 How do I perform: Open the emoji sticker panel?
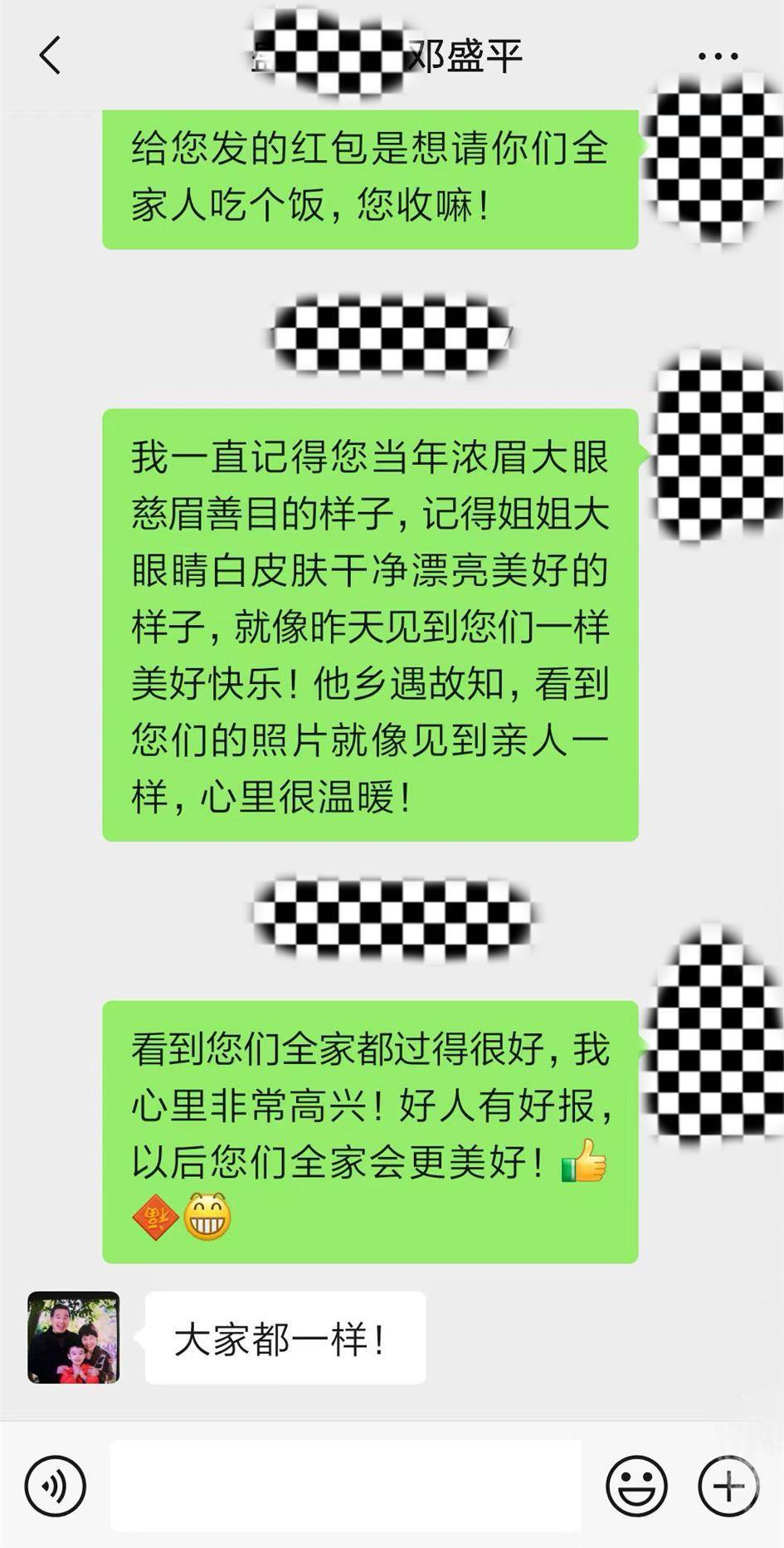tap(636, 1486)
